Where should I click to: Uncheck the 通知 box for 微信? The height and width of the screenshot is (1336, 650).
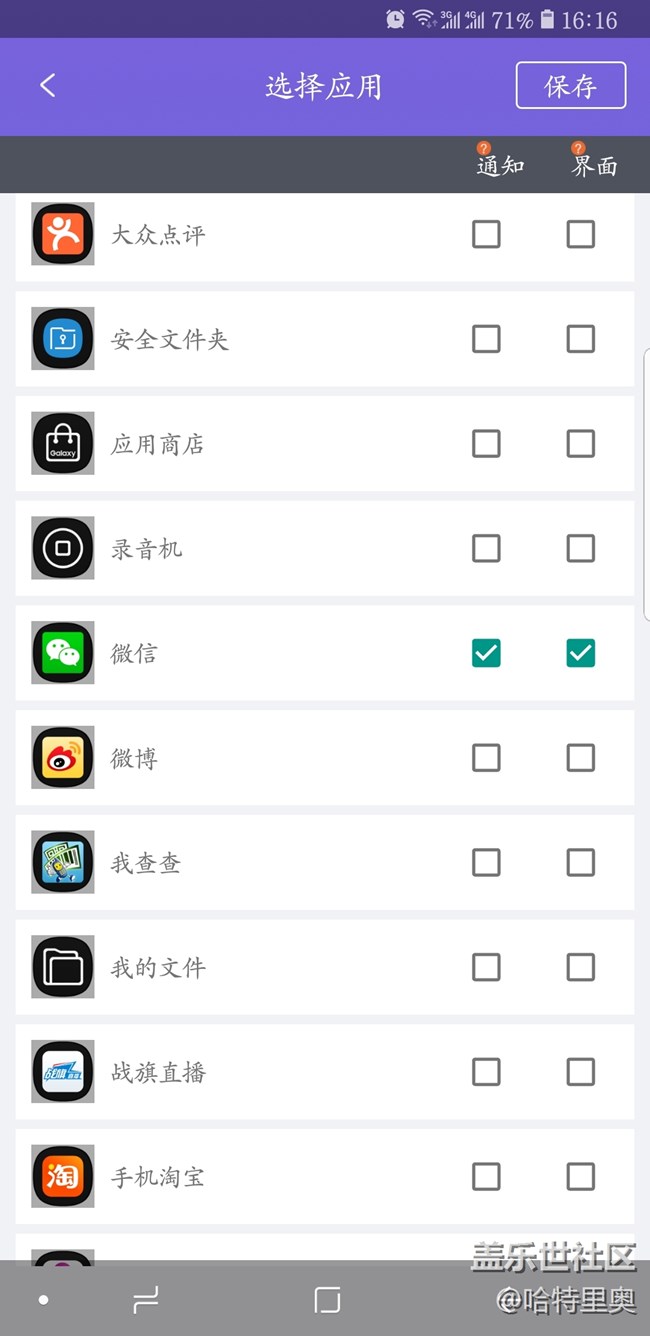[x=486, y=653]
